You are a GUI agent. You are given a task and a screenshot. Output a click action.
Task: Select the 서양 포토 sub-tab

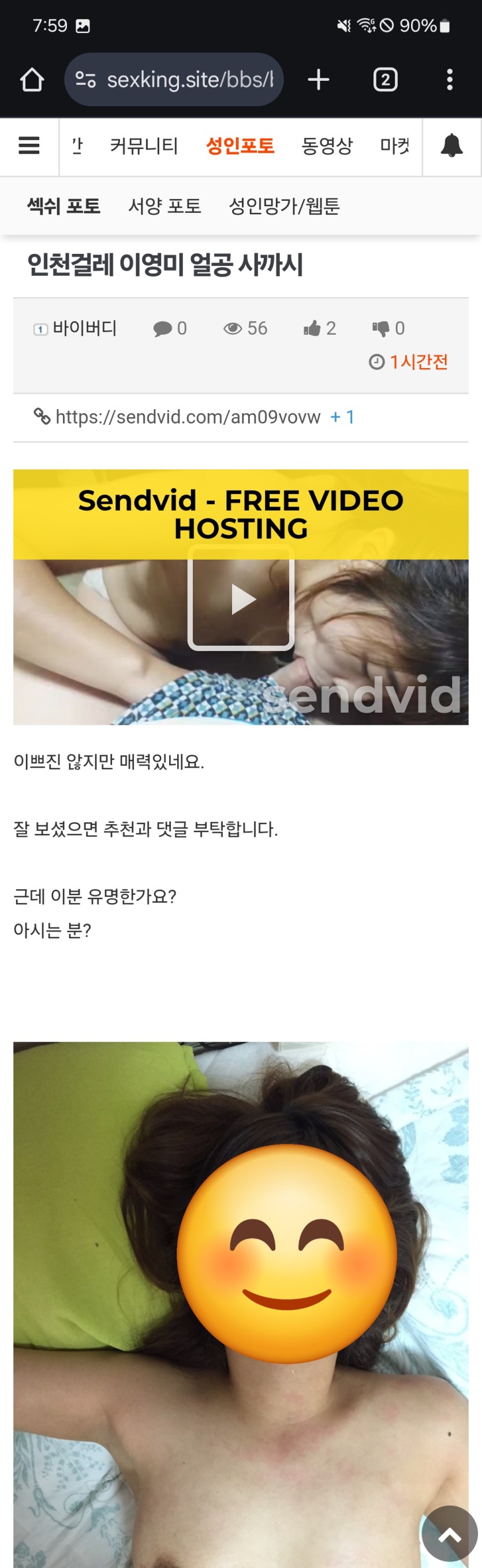[165, 207]
